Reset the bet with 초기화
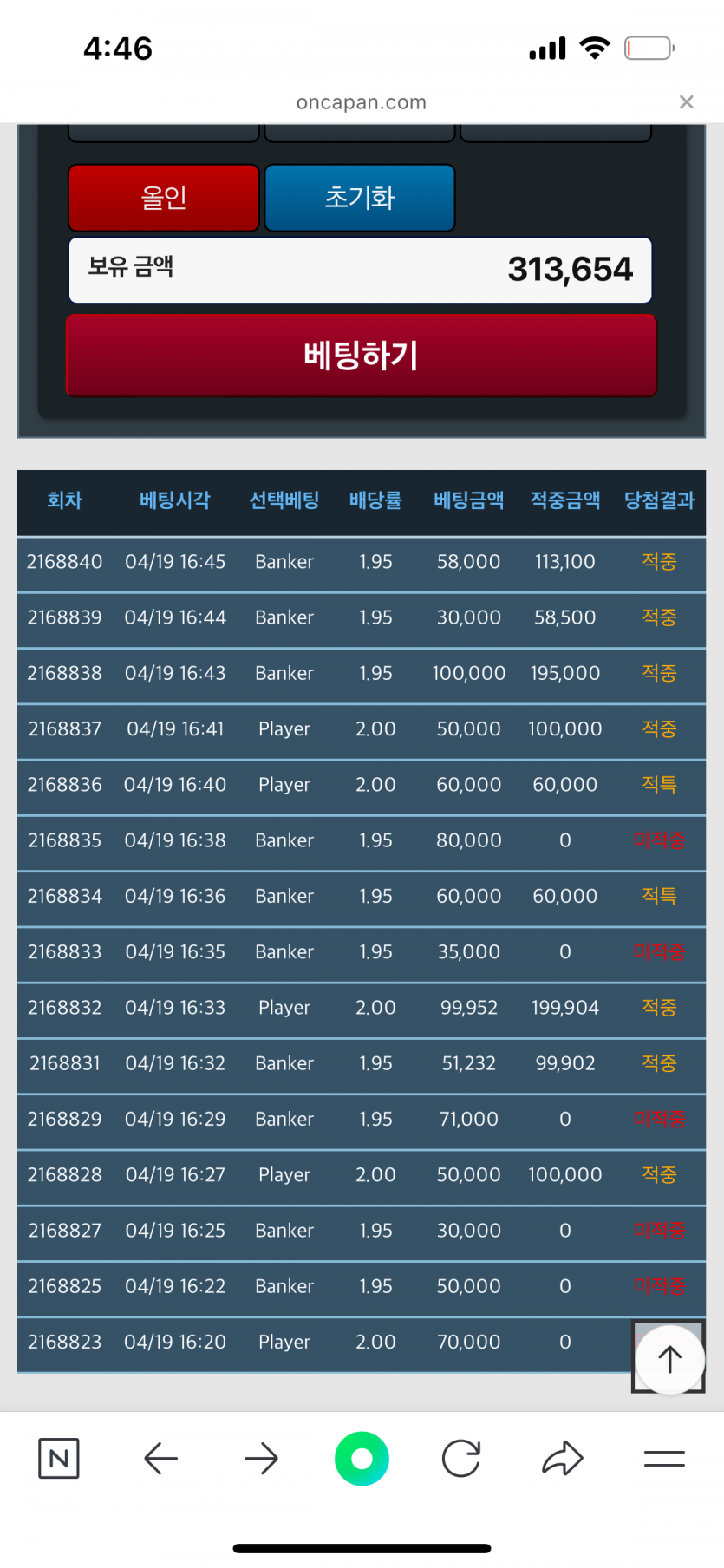This screenshot has height=1568, width=724. pos(360,198)
